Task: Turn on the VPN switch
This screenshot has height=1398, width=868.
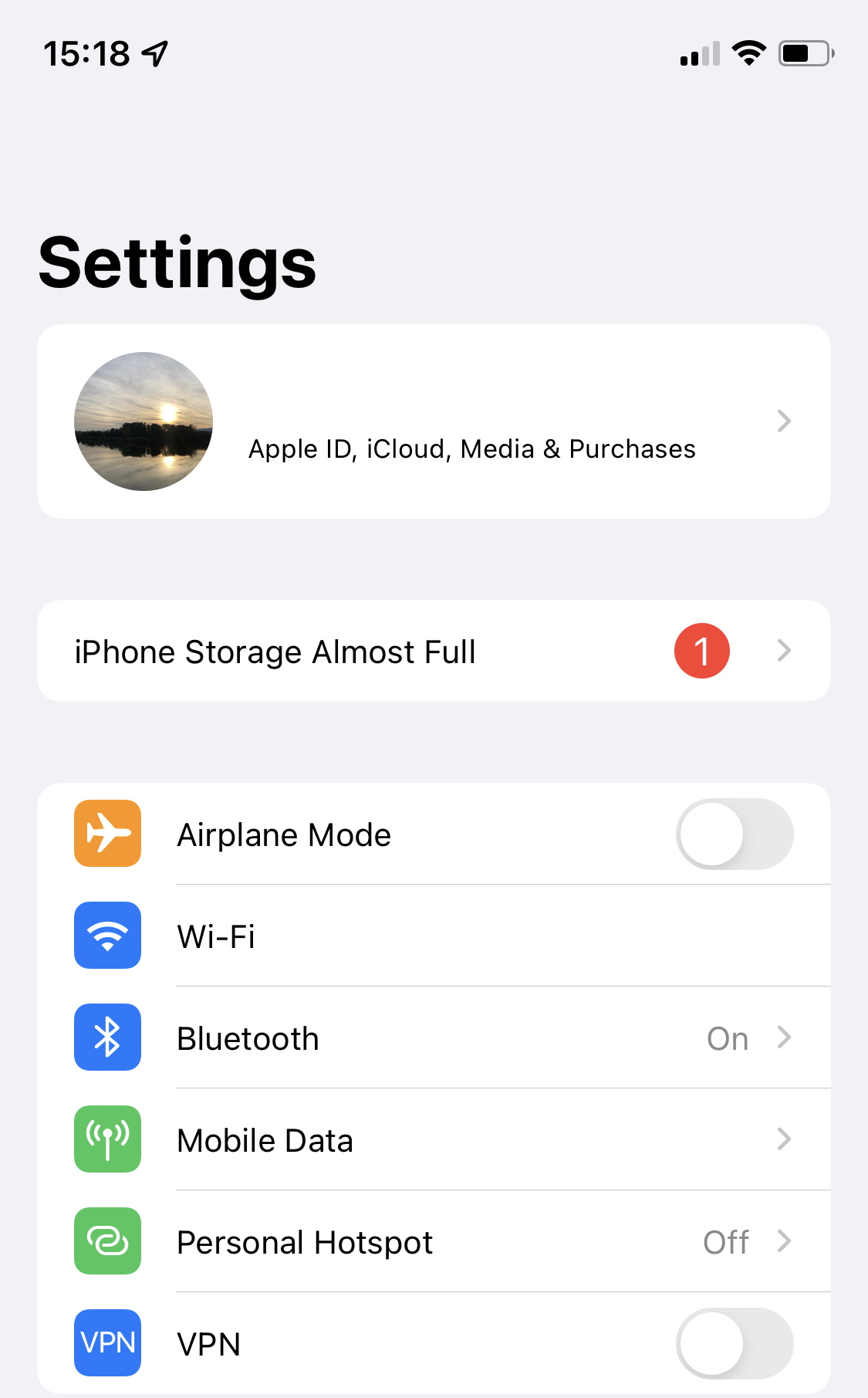Action: 734,1343
